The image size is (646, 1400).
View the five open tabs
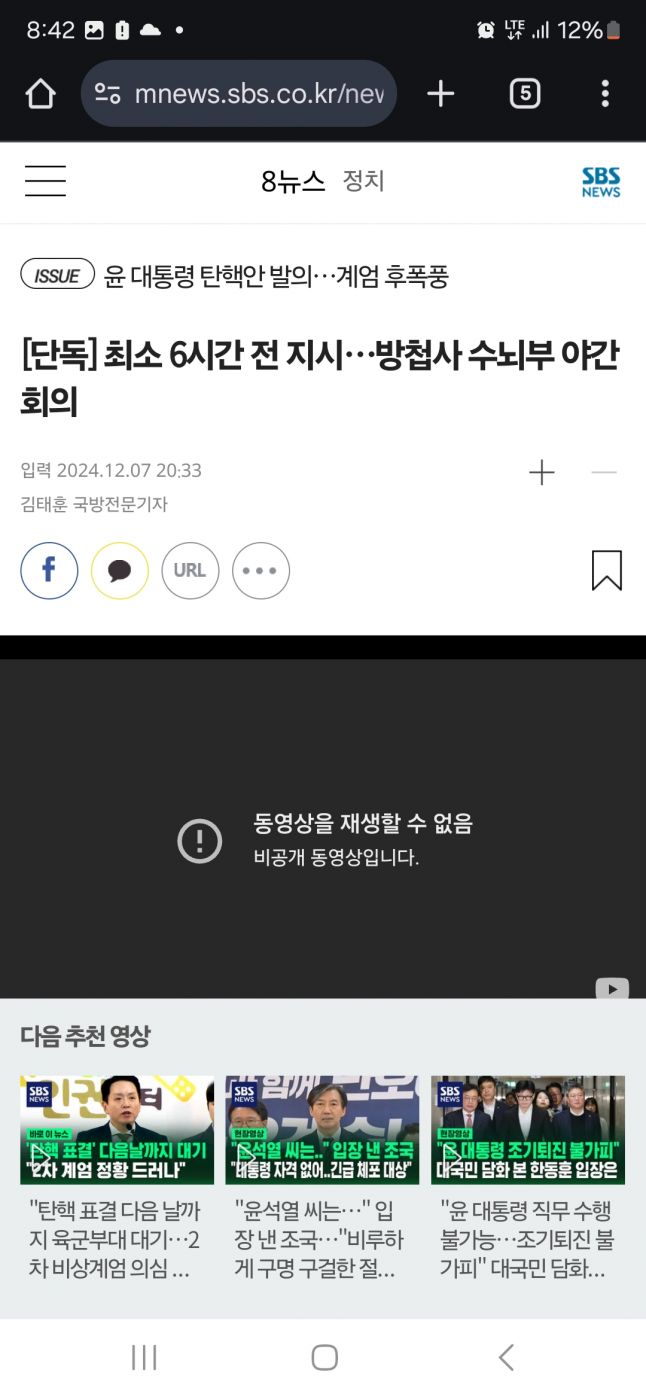(525, 94)
